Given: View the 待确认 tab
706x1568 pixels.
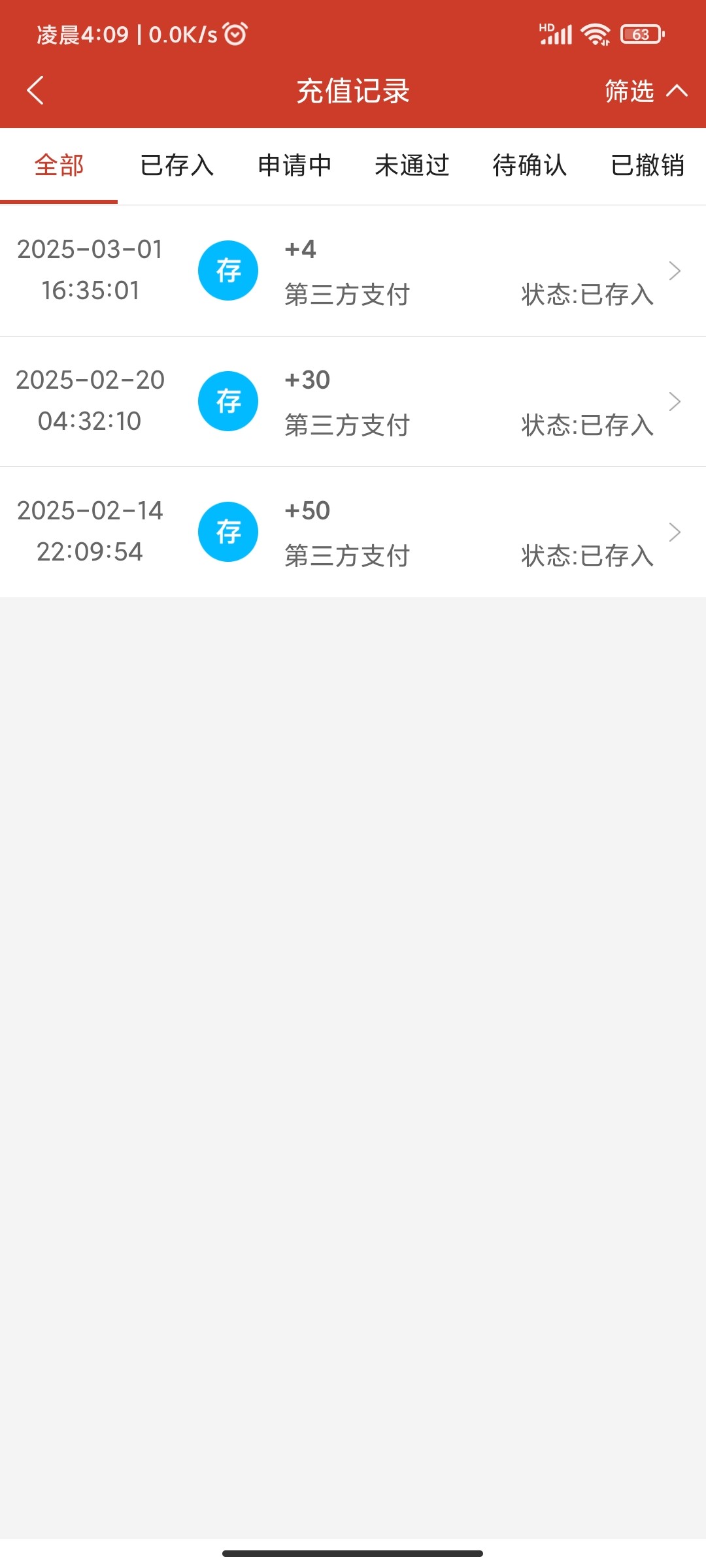Looking at the screenshot, I should [529, 165].
